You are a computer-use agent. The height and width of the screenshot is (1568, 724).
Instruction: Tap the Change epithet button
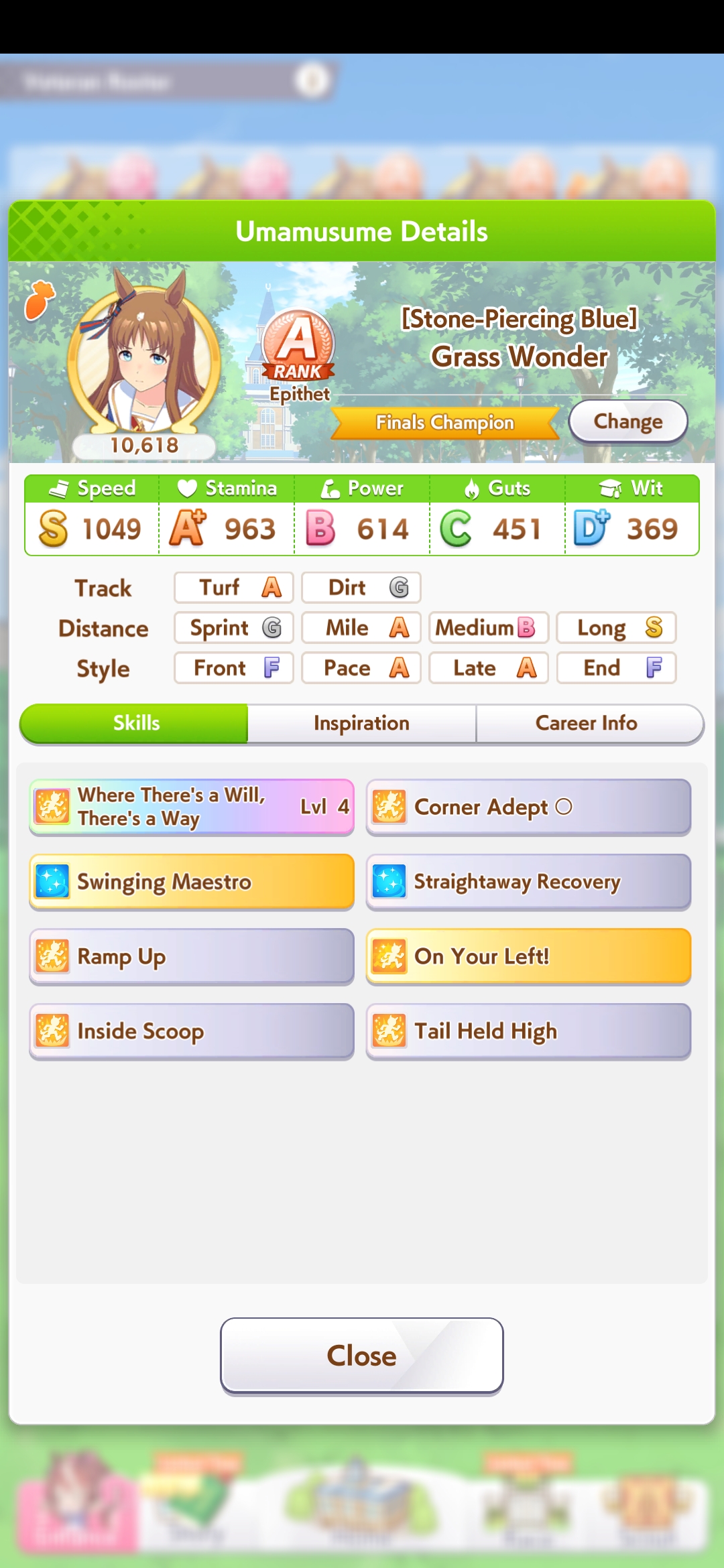(627, 421)
